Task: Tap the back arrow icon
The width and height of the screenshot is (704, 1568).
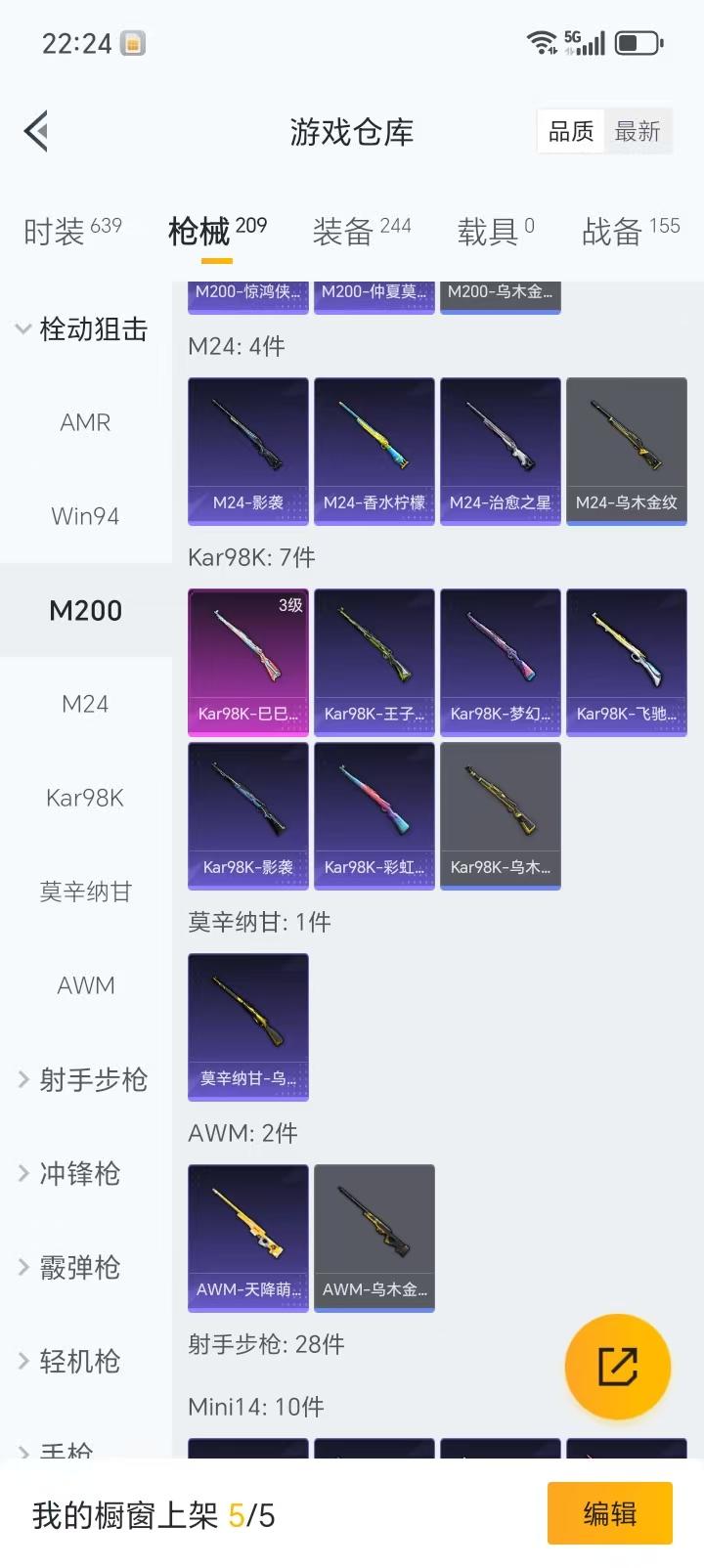Action: pyautogui.click(x=35, y=131)
